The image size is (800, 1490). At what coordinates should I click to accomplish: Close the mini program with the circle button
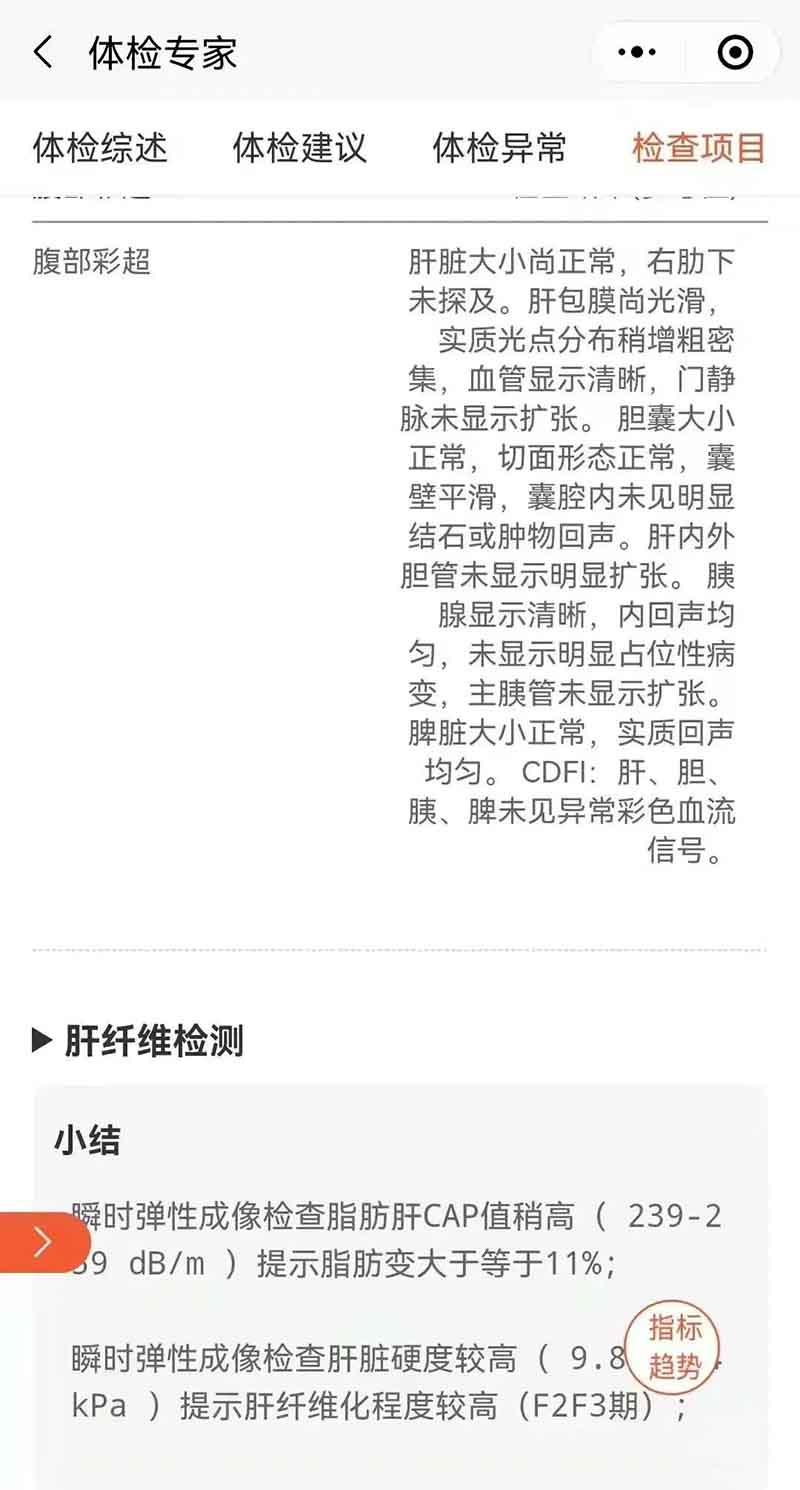point(735,52)
